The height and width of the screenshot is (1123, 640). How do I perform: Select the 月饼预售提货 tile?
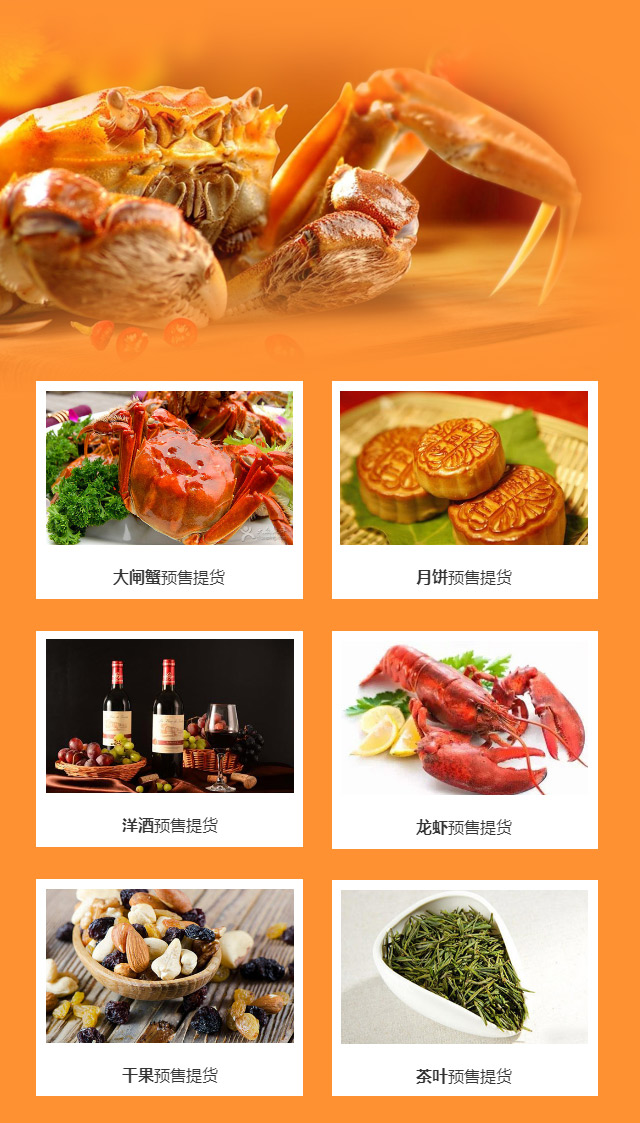tap(464, 490)
